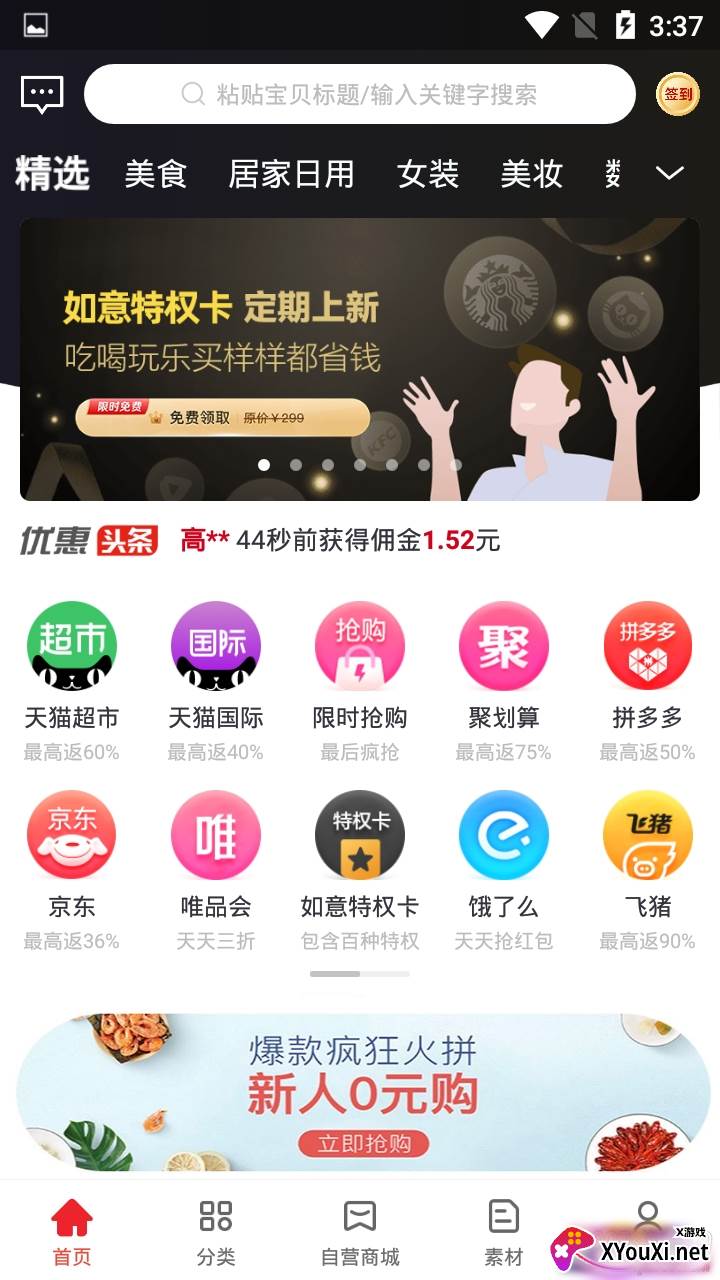Tap 立即抢购 on 新人0元购 banner
Screen dimensions: 720x1280
pos(363,1144)
